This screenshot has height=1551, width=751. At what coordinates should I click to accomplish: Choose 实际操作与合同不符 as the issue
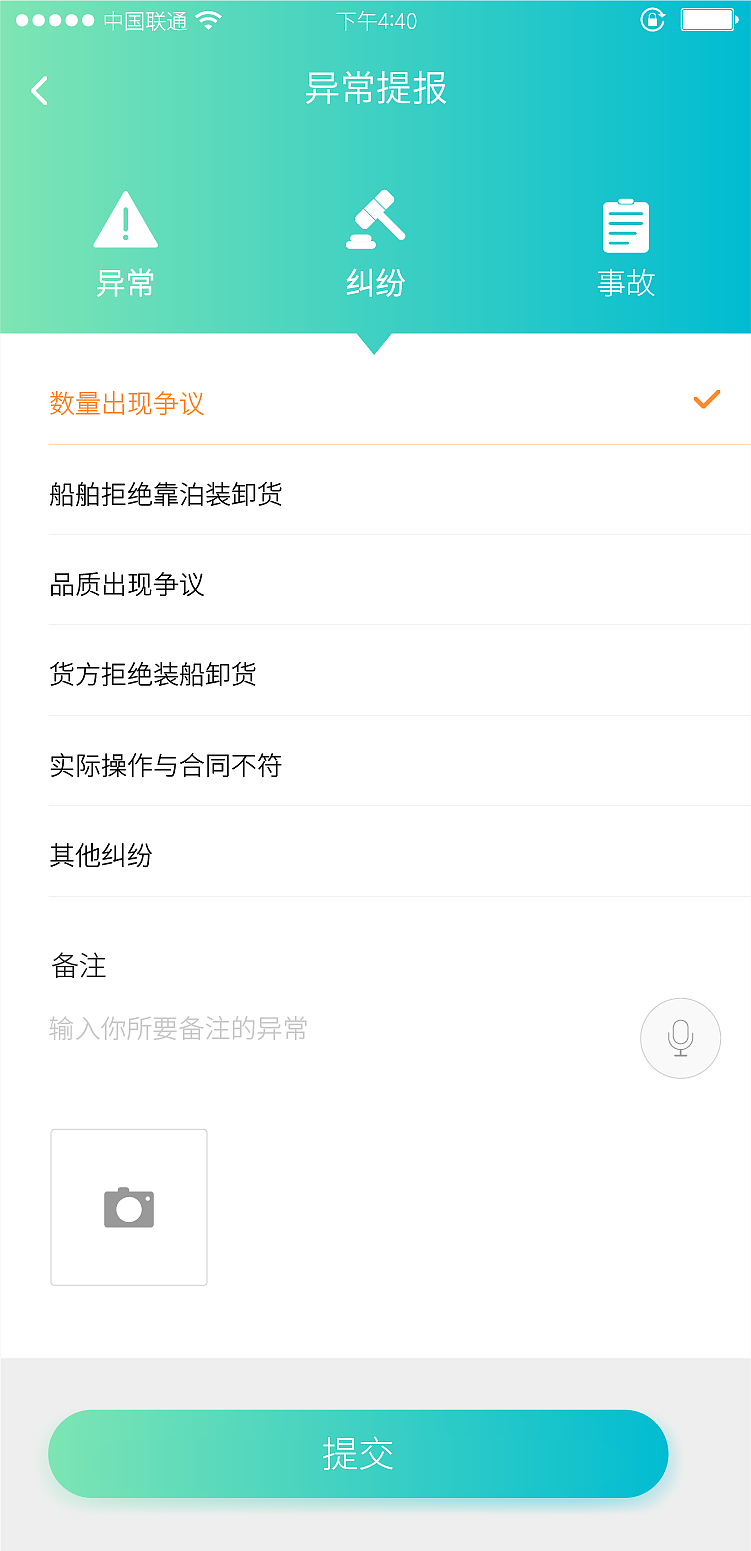click(165, 764)
